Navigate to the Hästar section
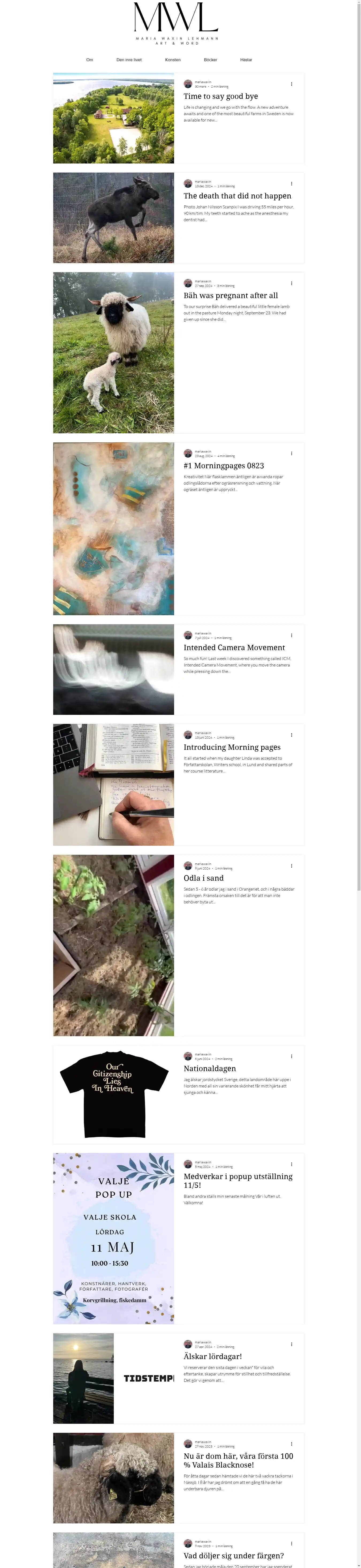 246,60
